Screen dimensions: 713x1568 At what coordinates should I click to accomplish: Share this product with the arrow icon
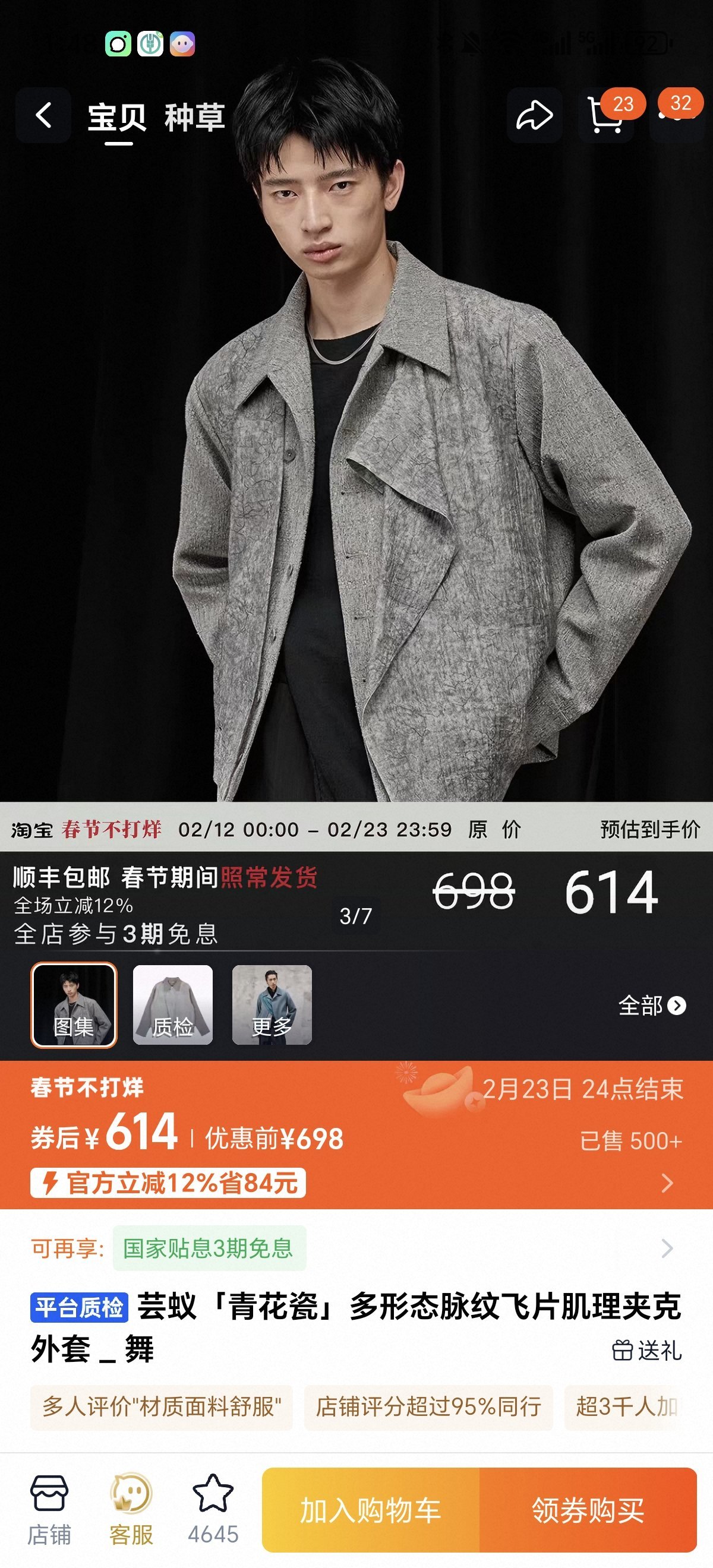tap(534, 115)
